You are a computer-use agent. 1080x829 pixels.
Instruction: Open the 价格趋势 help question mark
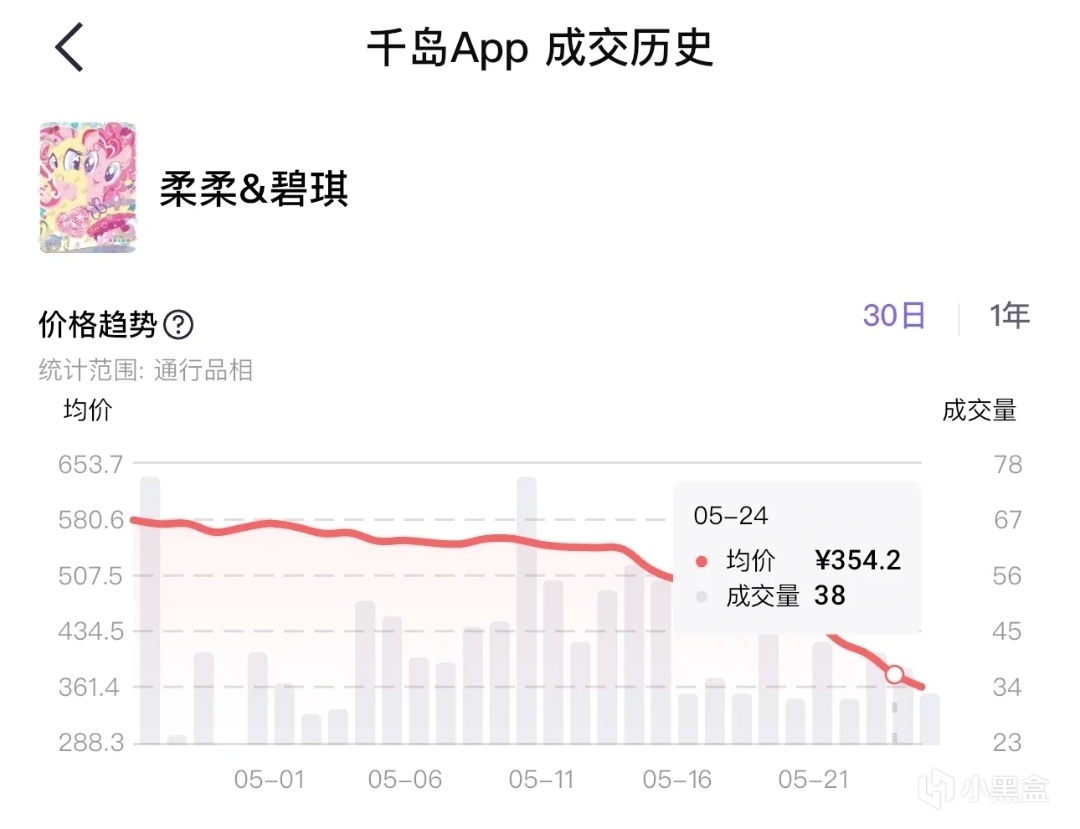178,325
